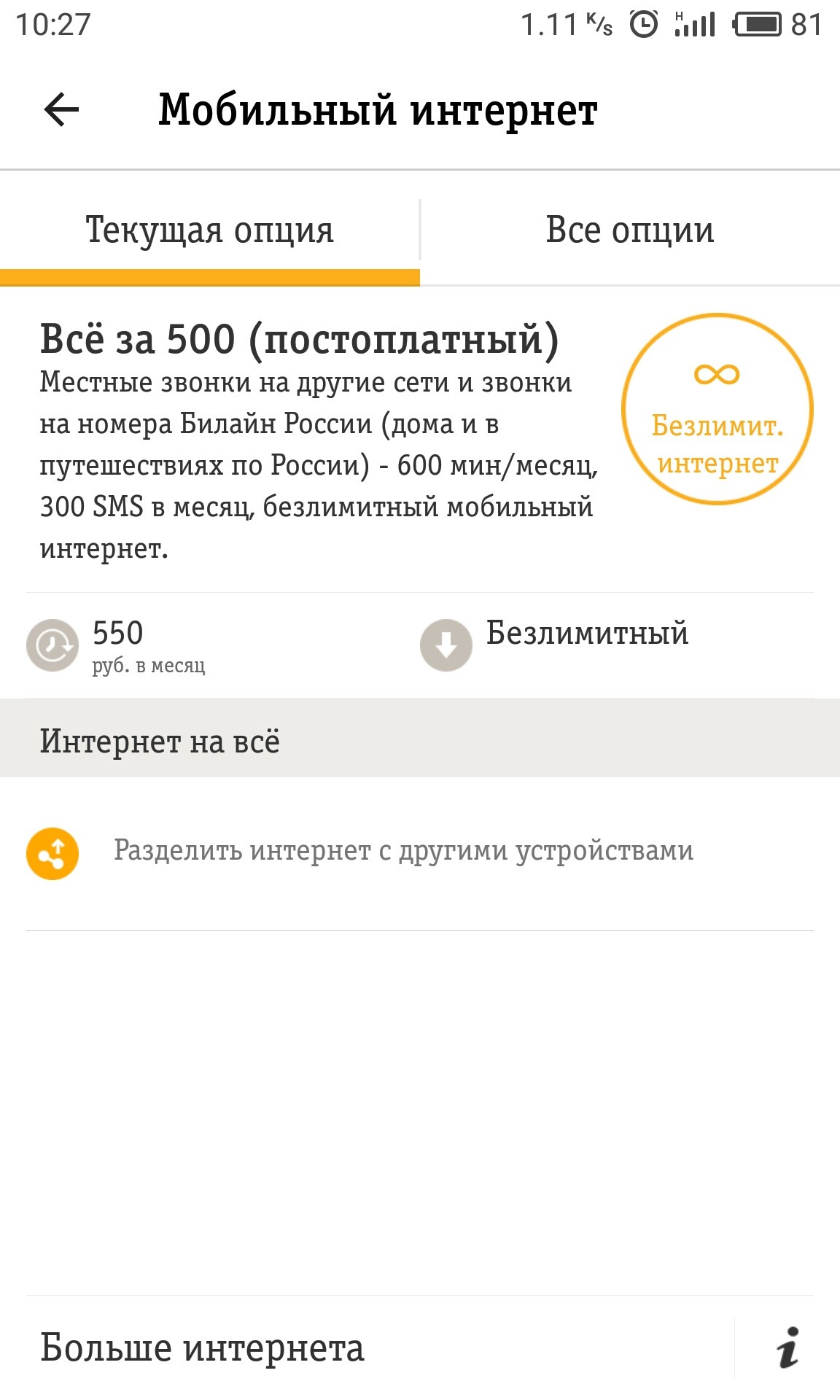Image resolution: width=840 pixels, height=1400 pixels.
Task: Open the Больше интернета section
Action: (203, 1347)
